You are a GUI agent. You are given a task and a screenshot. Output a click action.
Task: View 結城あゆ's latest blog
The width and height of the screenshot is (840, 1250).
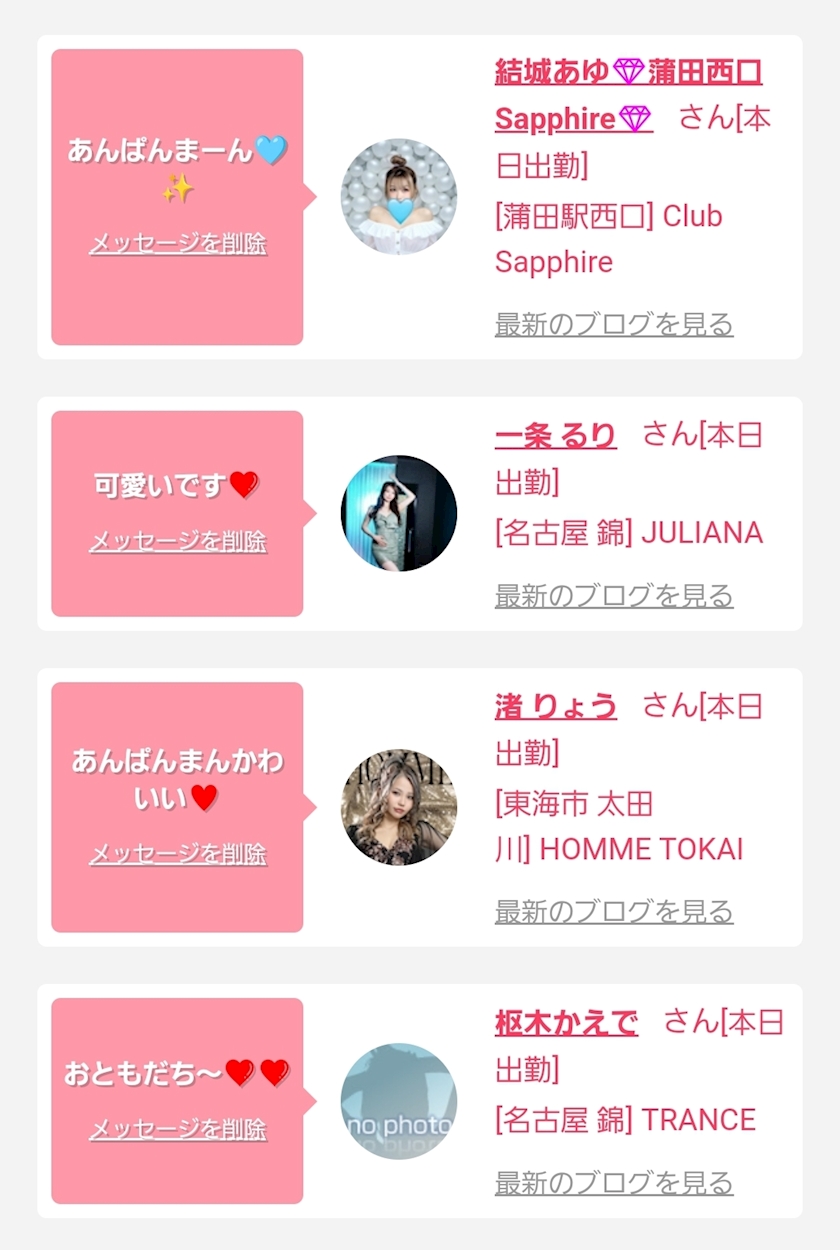[x=614, y=324]
